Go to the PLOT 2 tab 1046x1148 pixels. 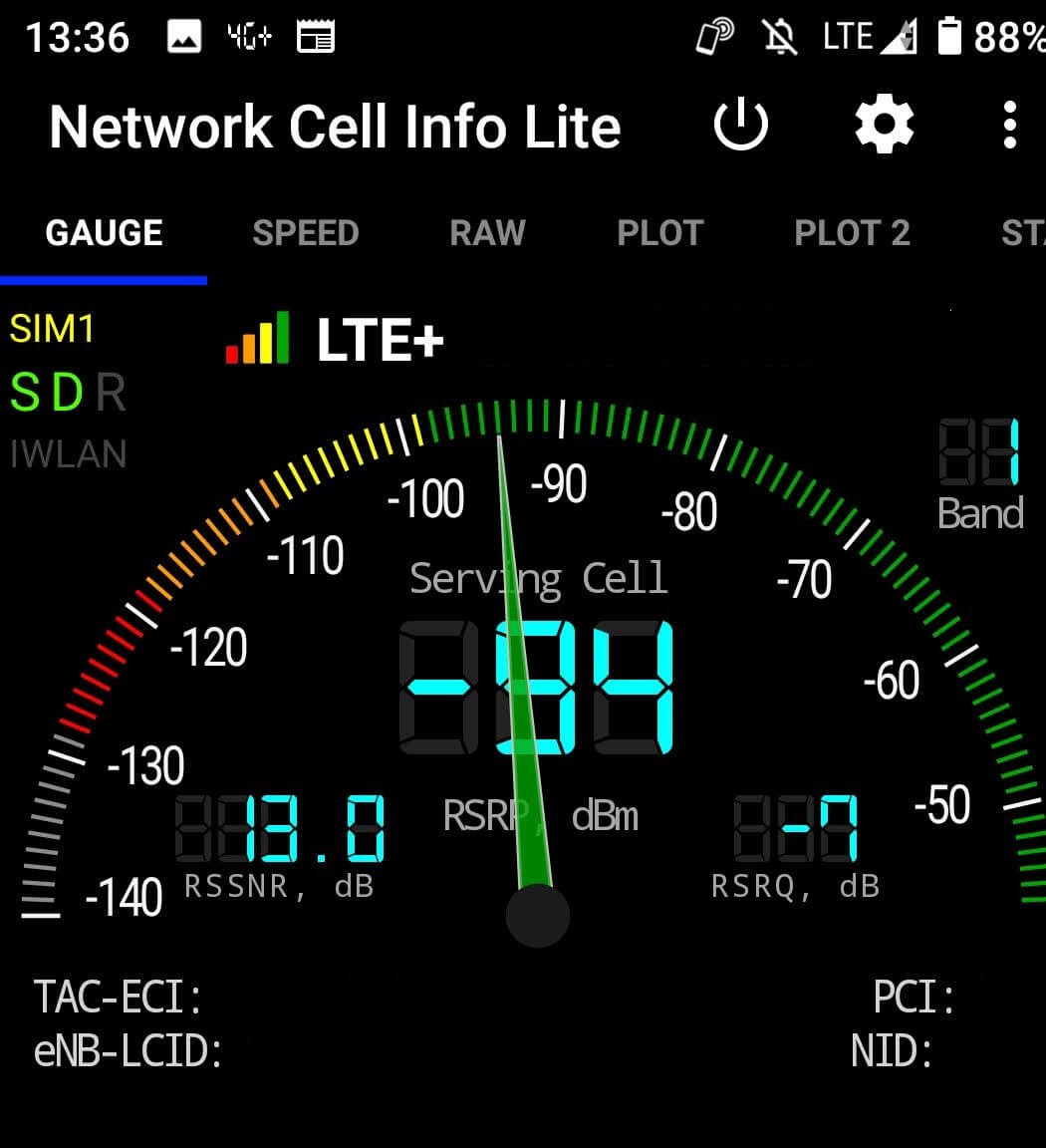pos(852,233)
